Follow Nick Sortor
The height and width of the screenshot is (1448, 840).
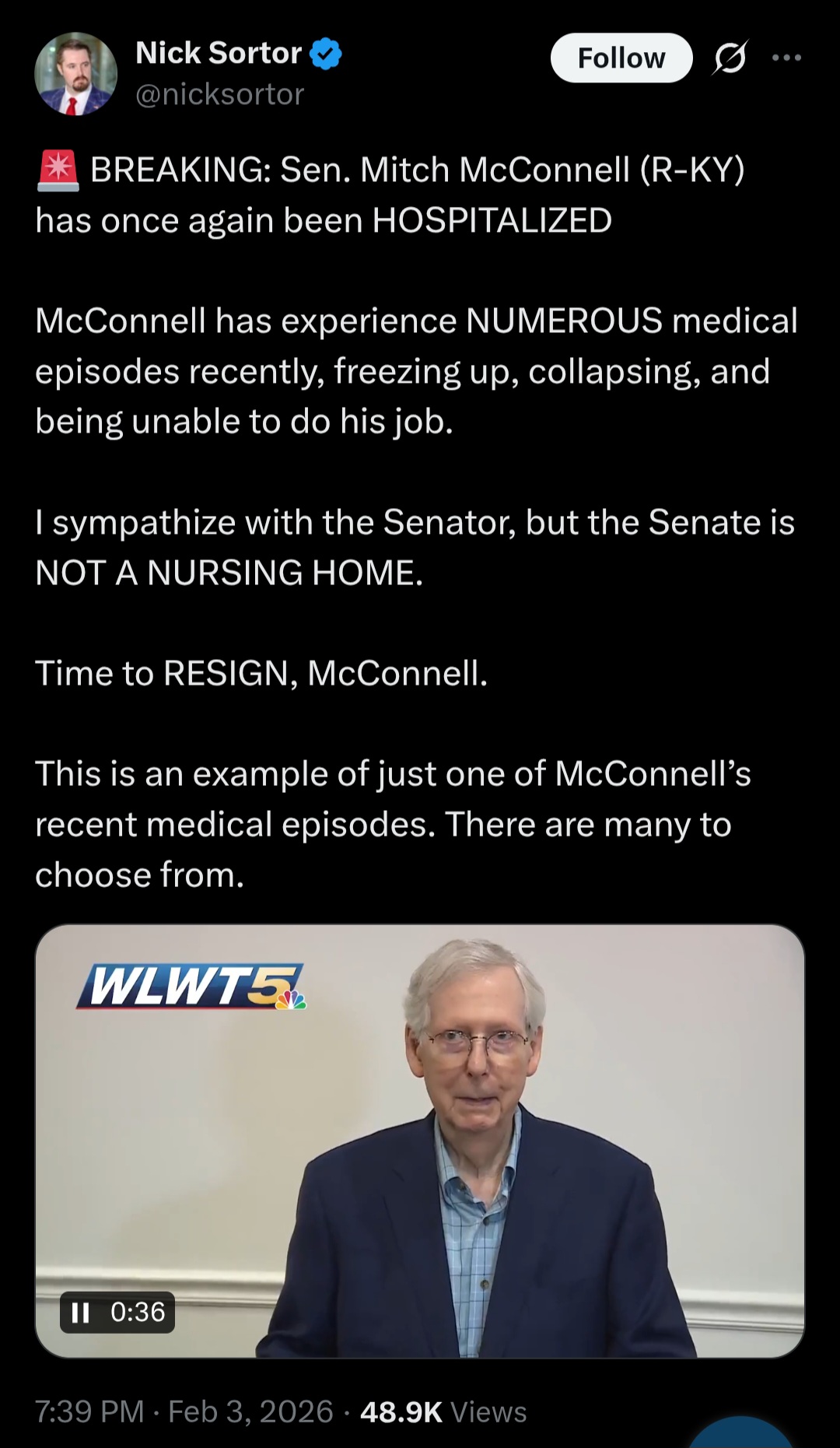click(x=621, y=58)
